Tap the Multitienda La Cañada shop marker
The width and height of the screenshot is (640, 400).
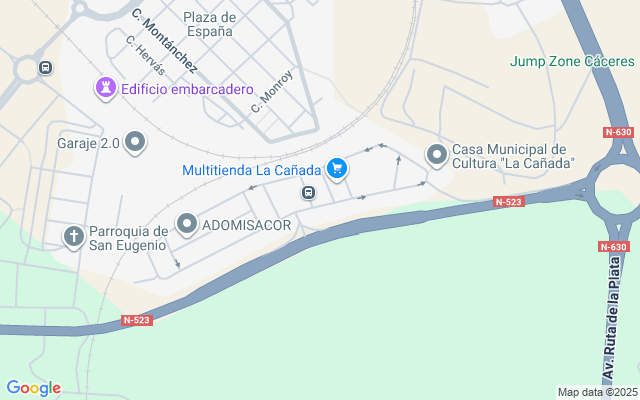[338, 169]
